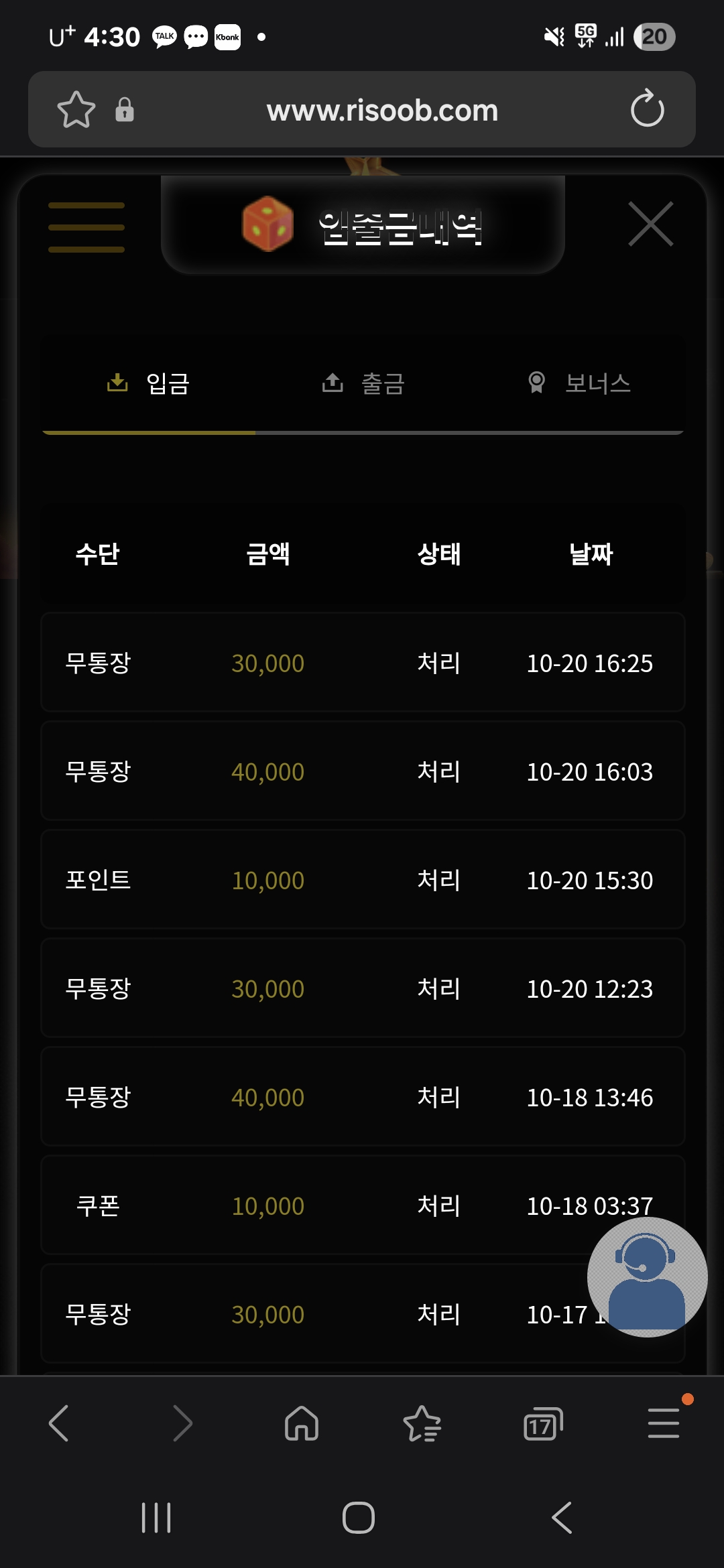Open the browser bookmarks list

pyautogui.click(x=422, y=1423)
